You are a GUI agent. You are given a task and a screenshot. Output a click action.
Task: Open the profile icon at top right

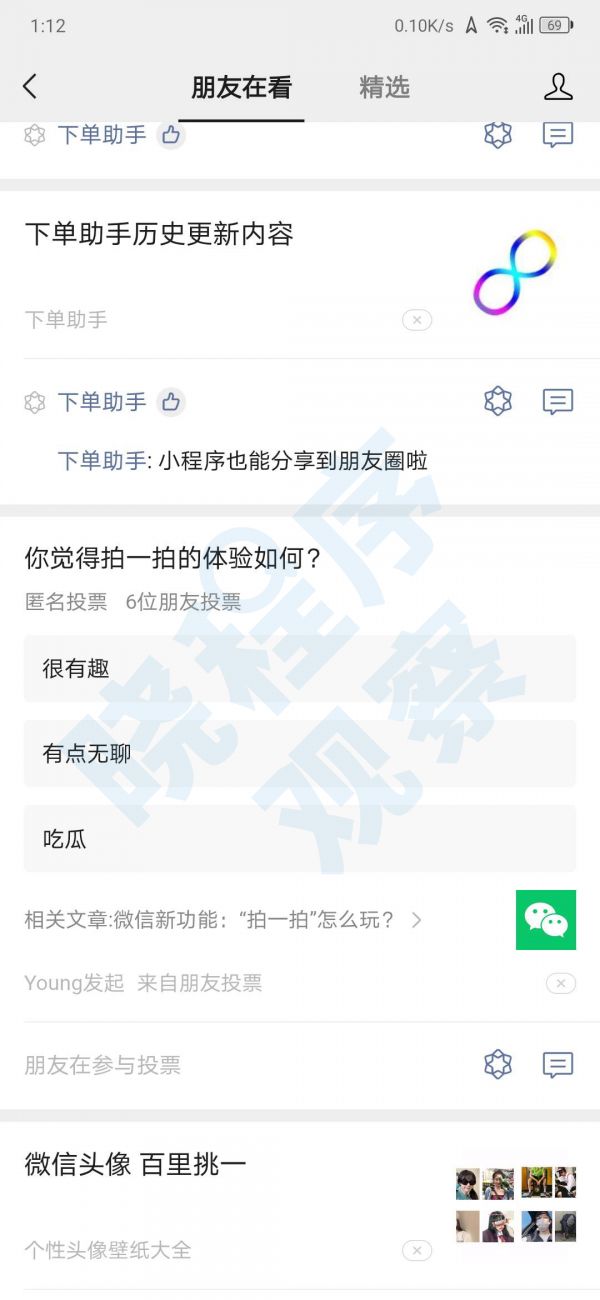[x=558, y=87]
